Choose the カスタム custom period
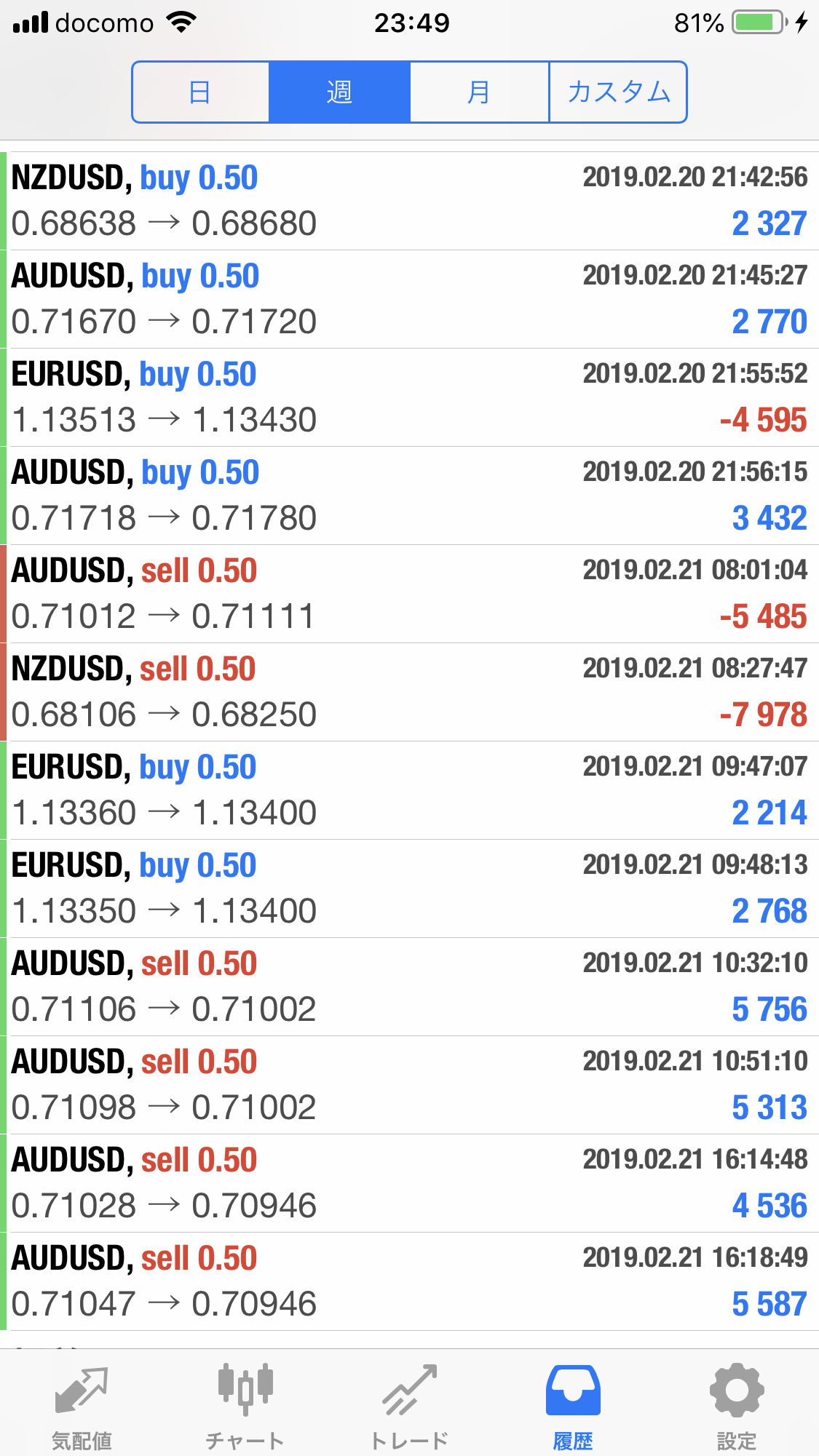 [618, 92]
